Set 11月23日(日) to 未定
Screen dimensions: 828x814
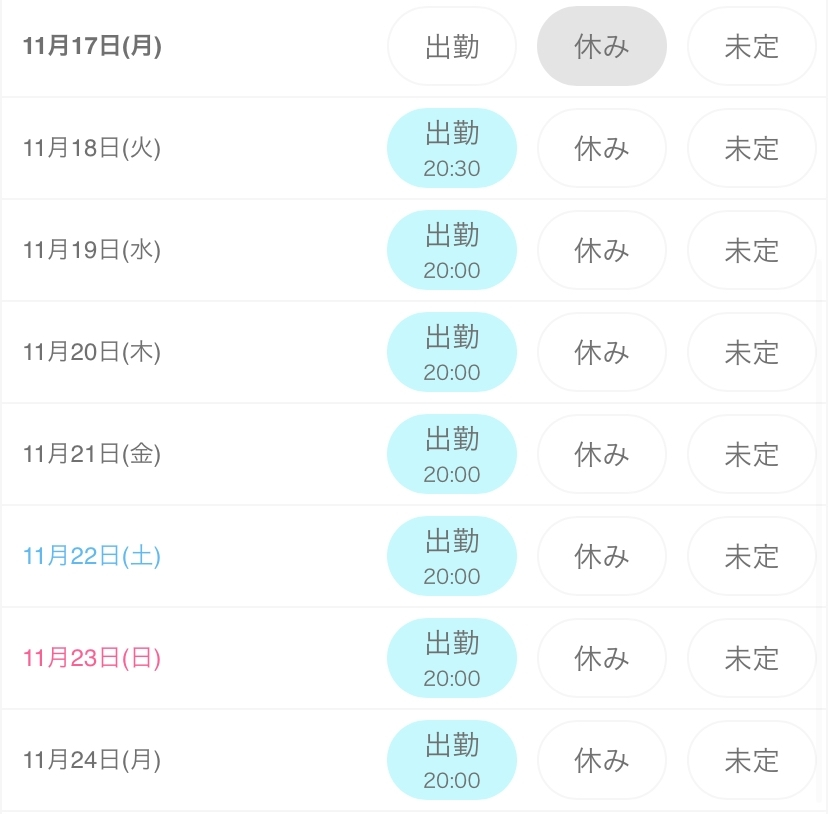[x=751, y=658]
